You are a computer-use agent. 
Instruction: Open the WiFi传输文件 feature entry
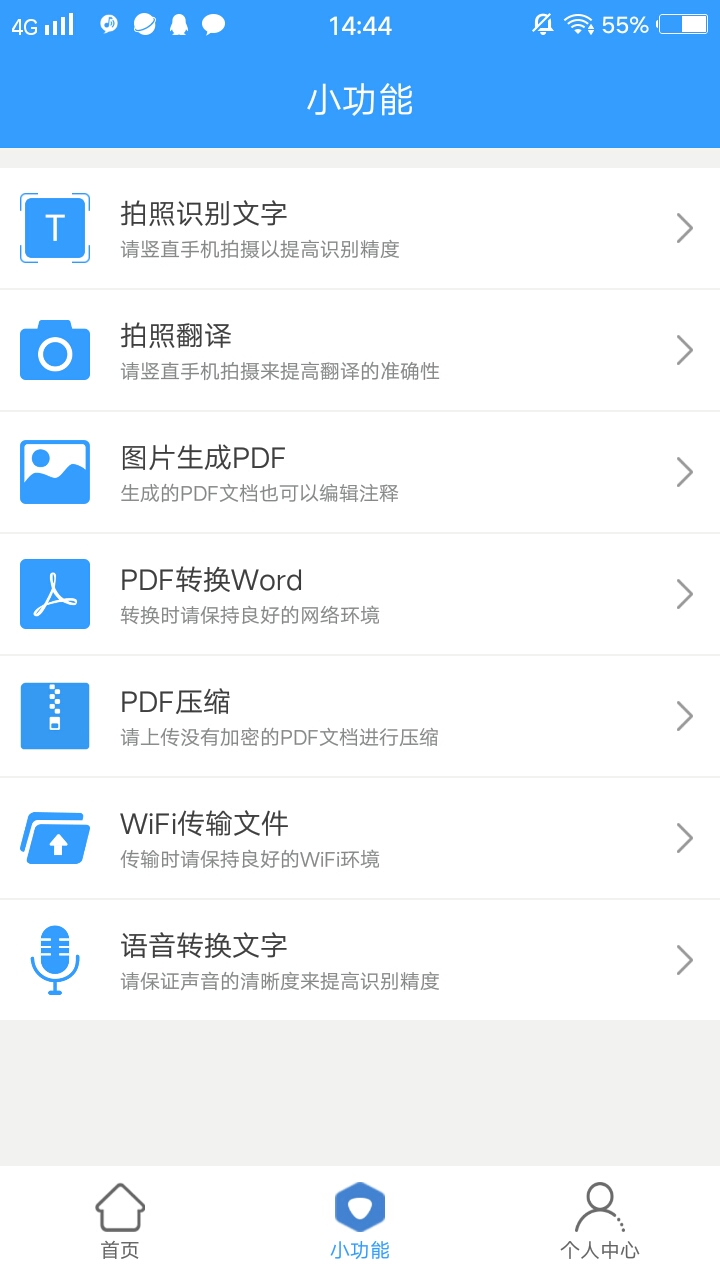pyautogui.click(x=360, y=838)
